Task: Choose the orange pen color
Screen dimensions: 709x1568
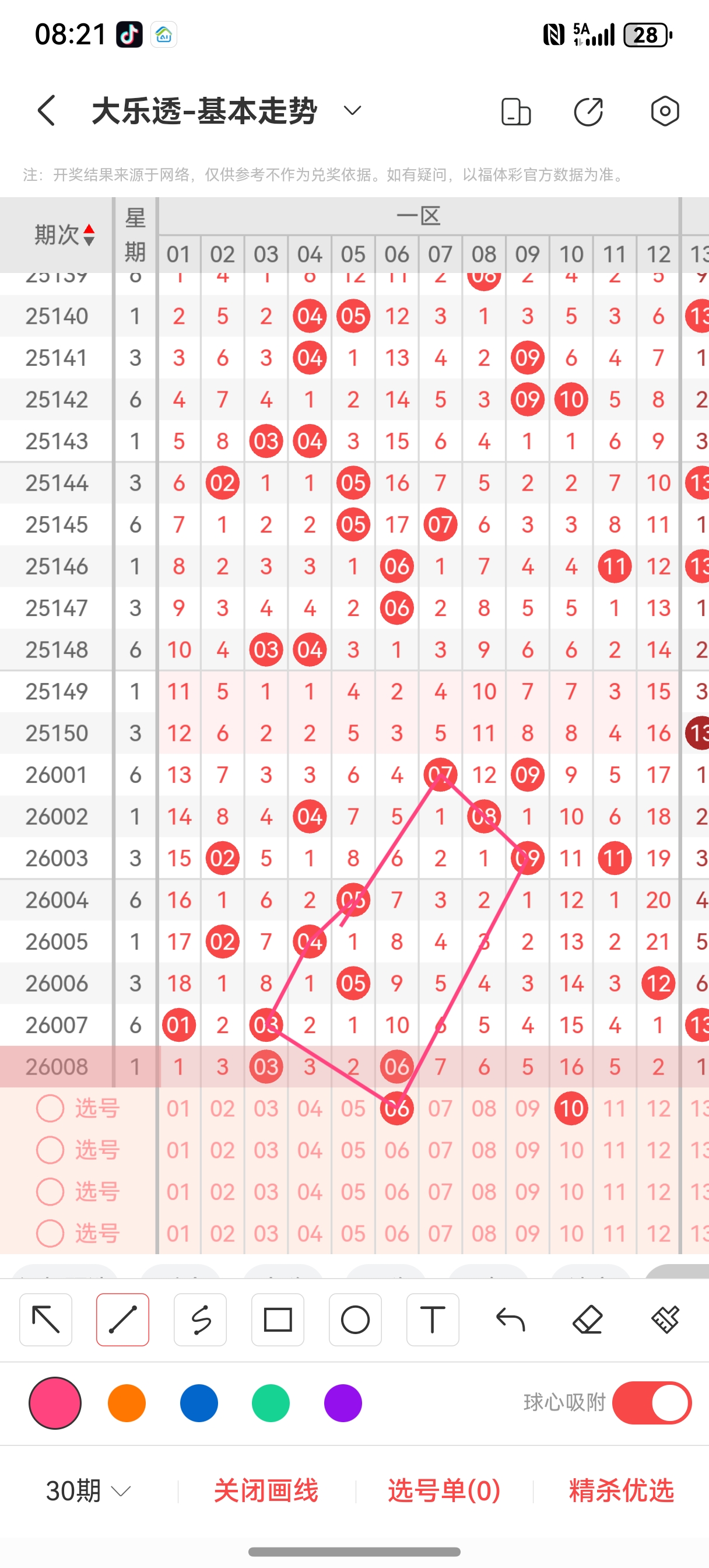Action: pyautogui.click(x=127, y=1403)
